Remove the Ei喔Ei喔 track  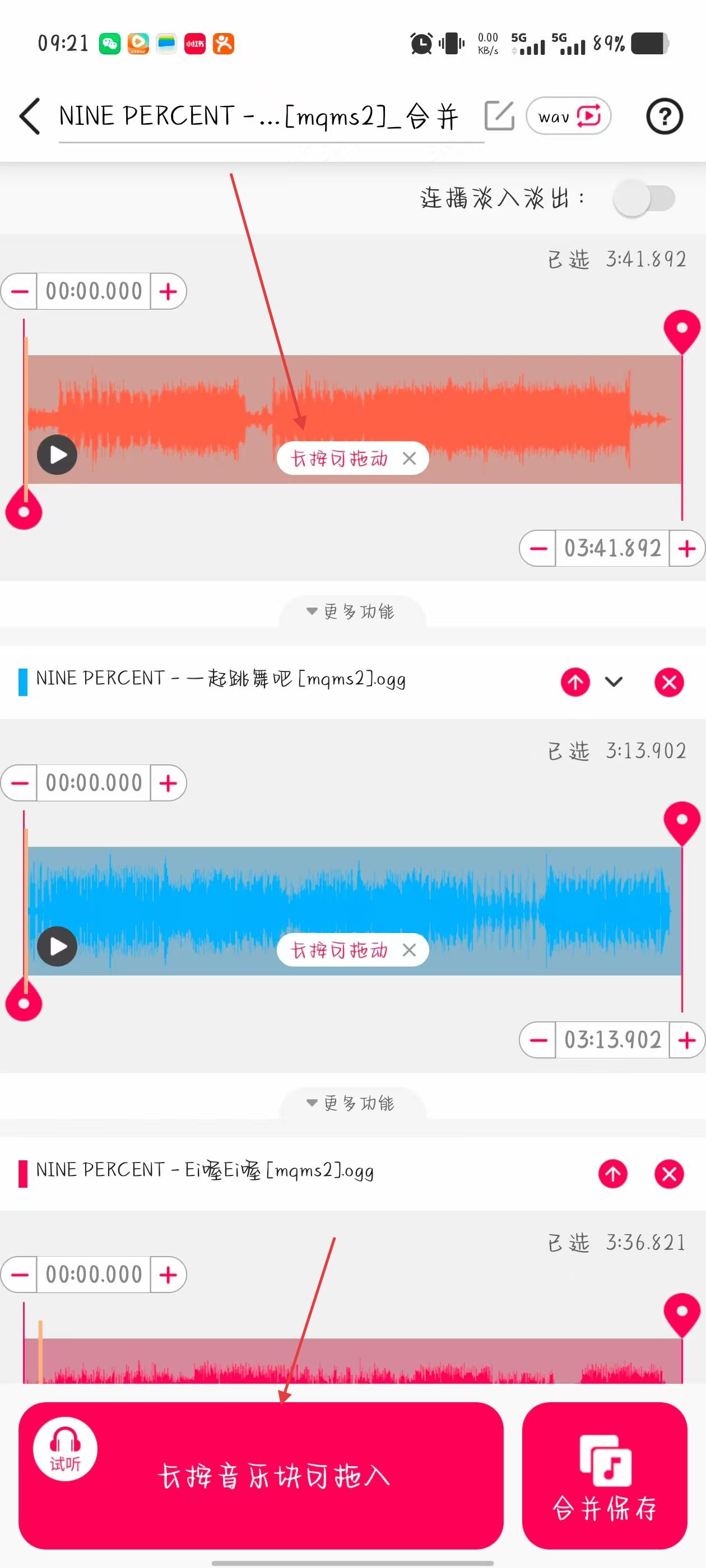tap(669, 1174)
